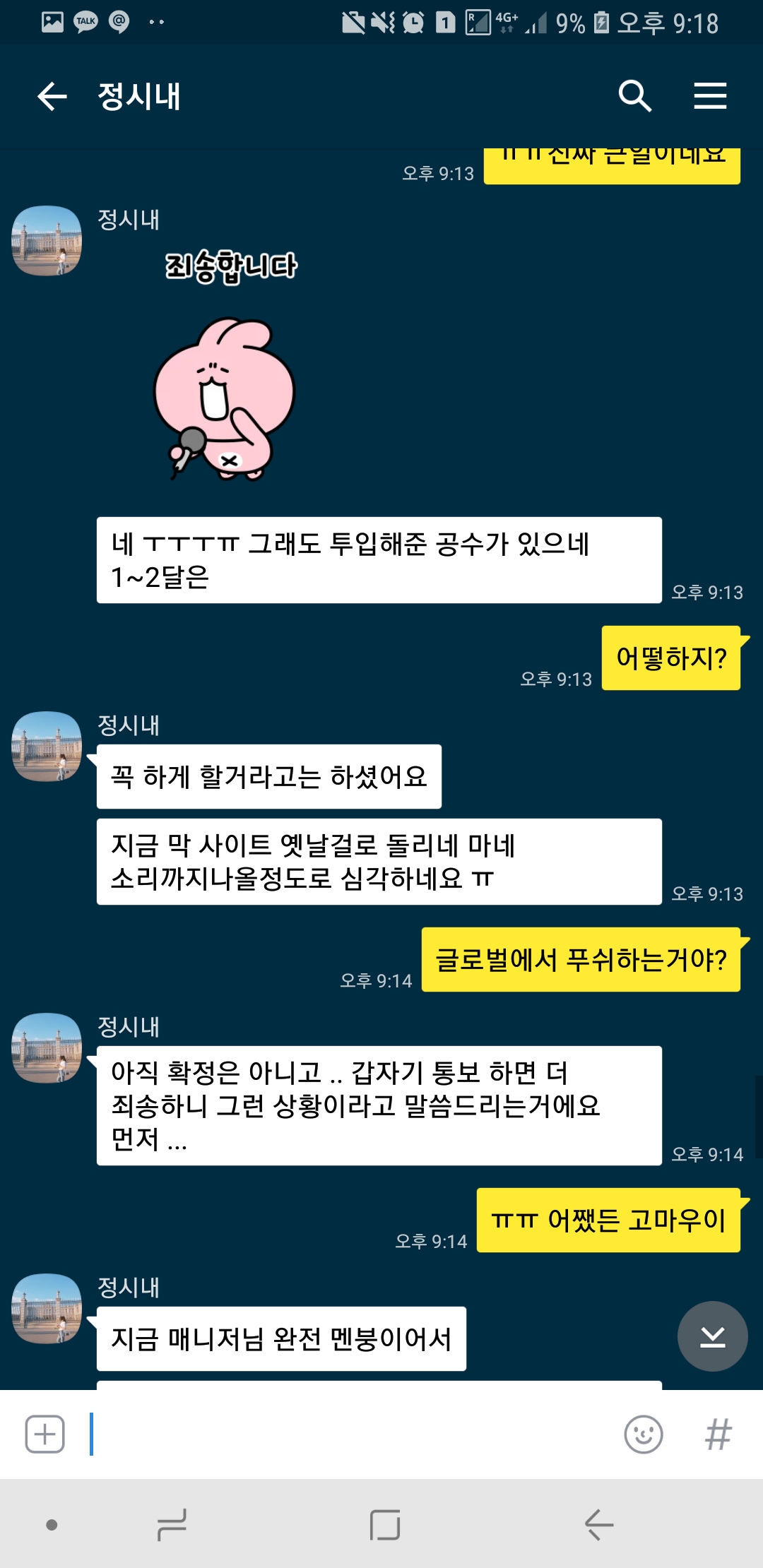Open recent apps from the navigation bar
Screen dimensions: 763x1568
pyautogui.click(x=172, y=1525)
